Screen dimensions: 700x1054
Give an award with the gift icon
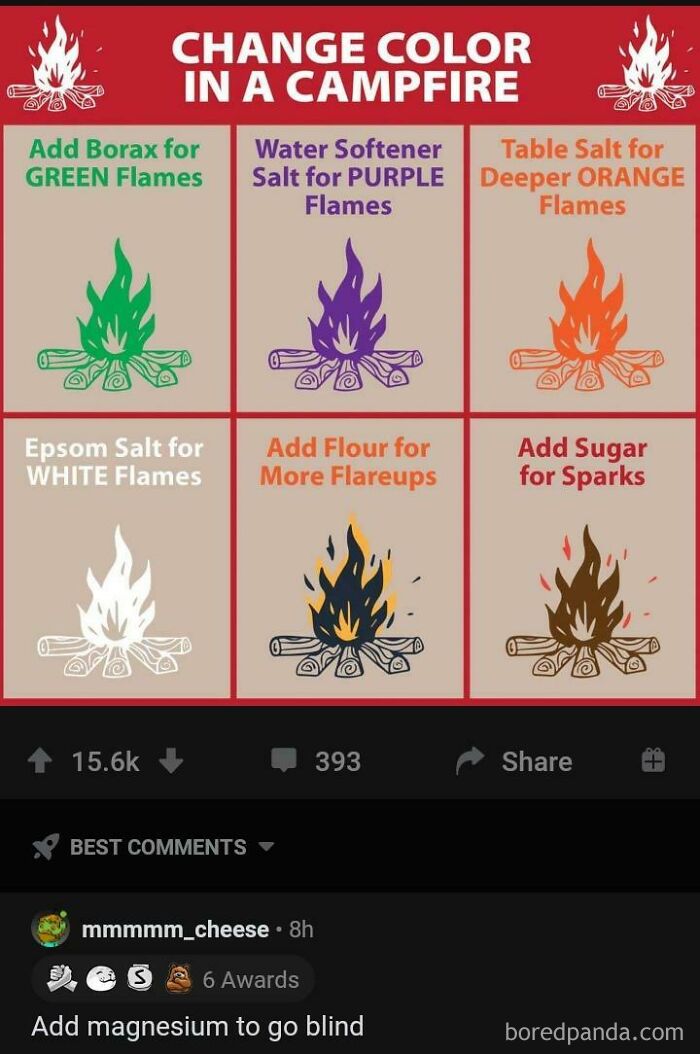(x=652, y=761)
